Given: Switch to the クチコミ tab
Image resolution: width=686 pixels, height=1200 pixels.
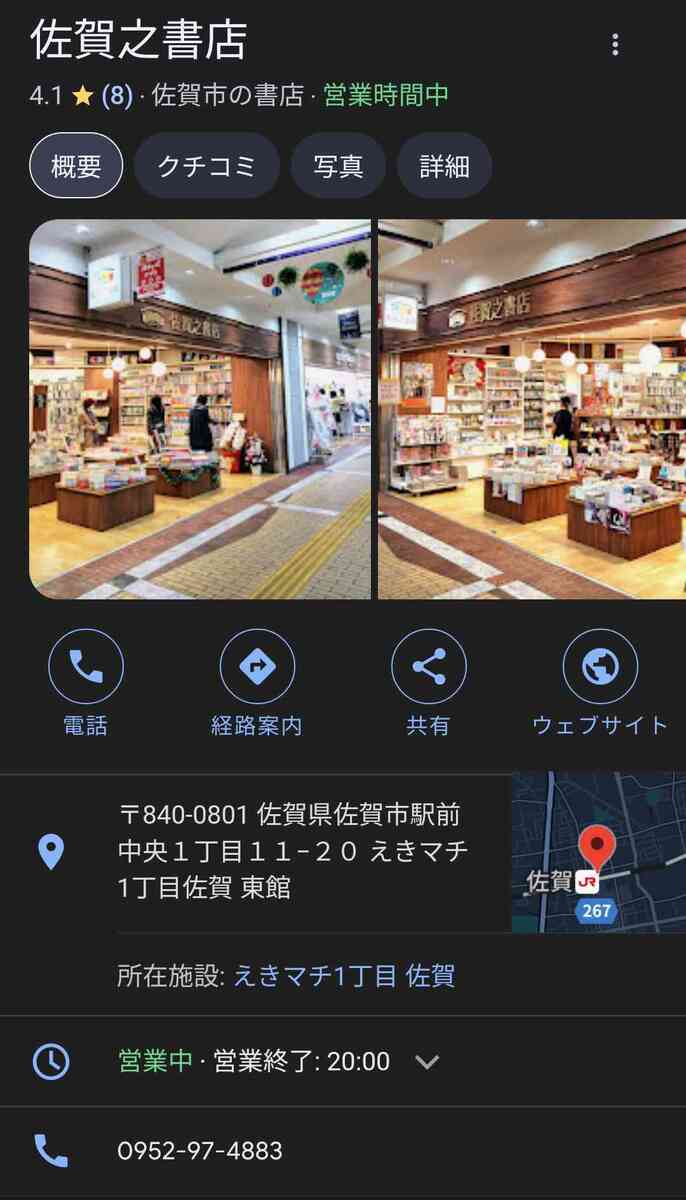Looking at the screenshot, I should pyautogui.click(x=207, y=166).
